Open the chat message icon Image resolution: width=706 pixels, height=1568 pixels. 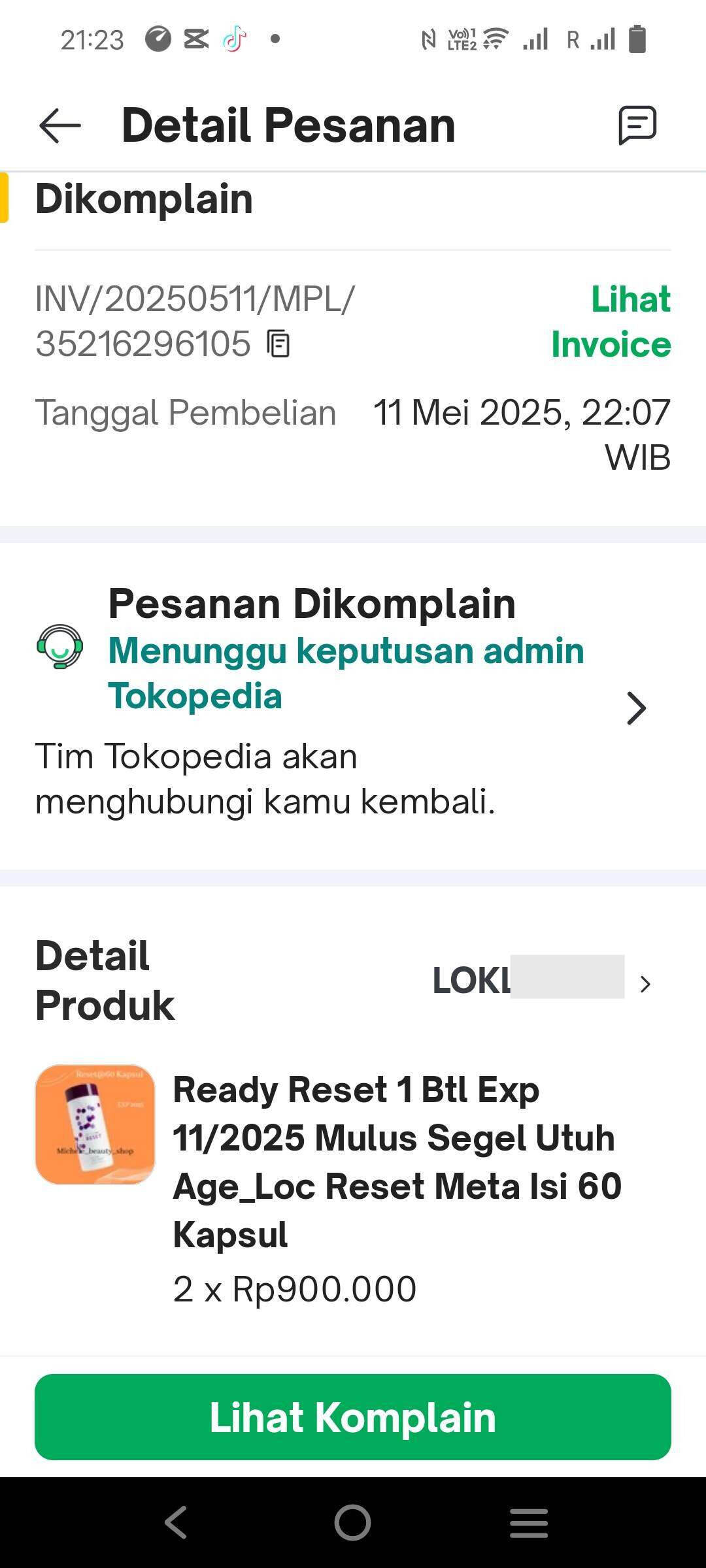point(637,125)
